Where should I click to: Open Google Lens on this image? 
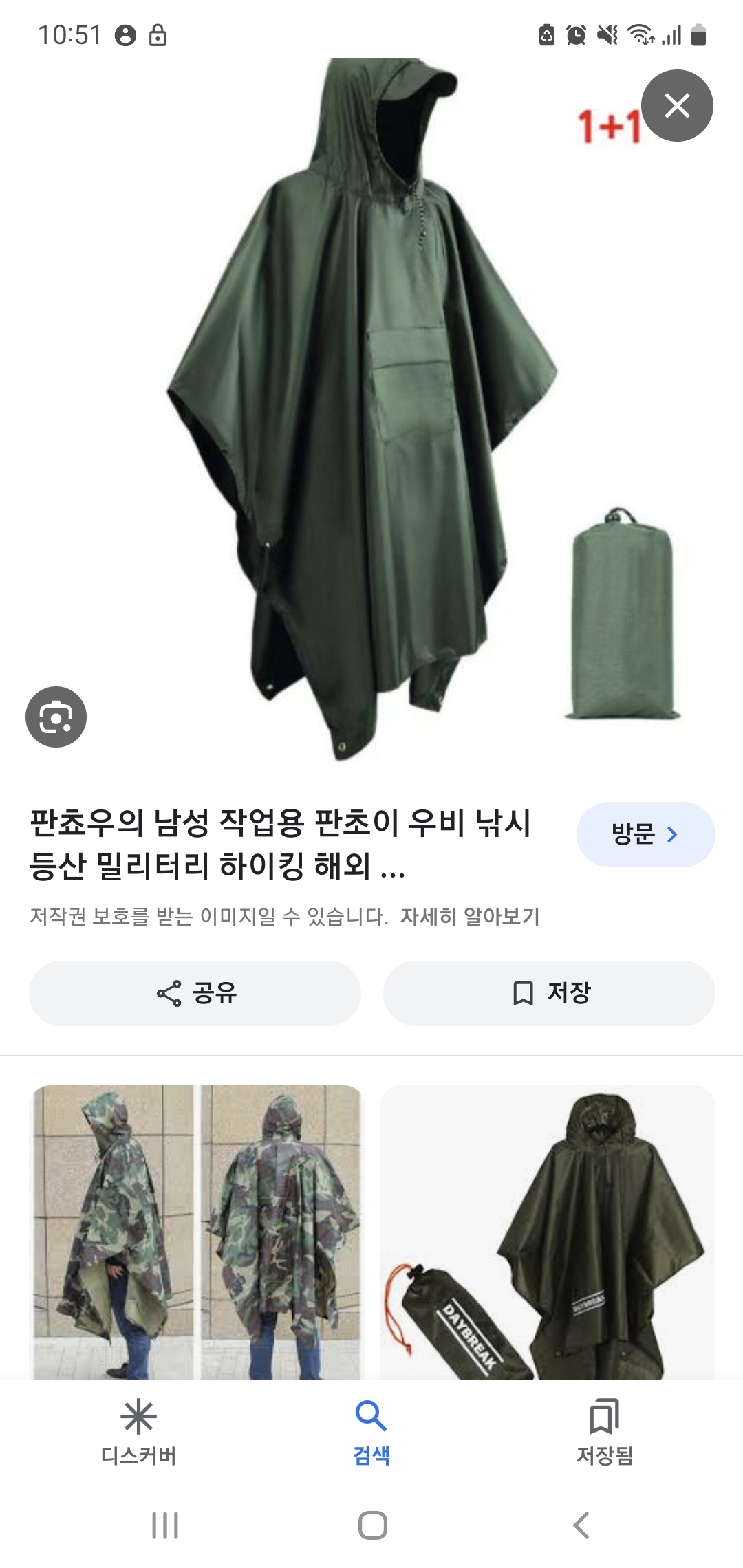(56, 717)
